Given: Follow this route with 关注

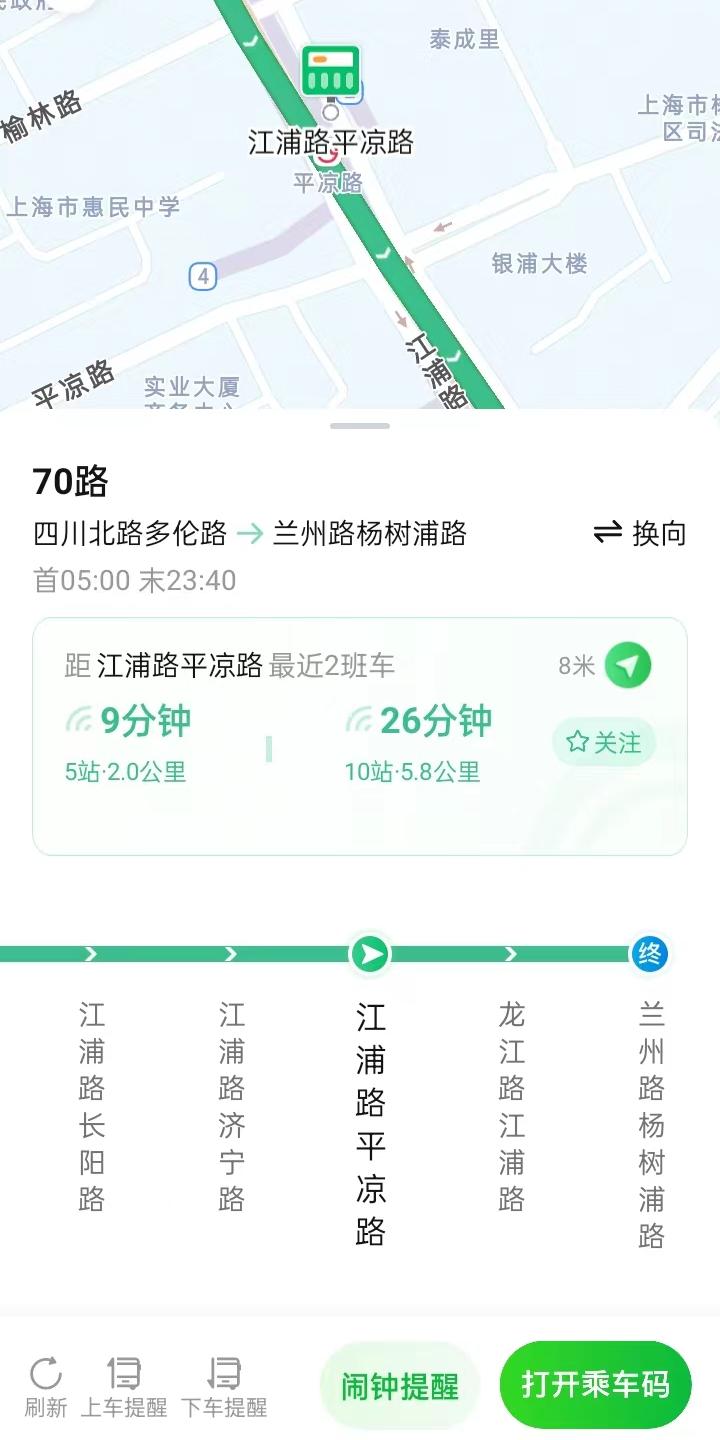Looking at the screenshot, I should (604, 743).
